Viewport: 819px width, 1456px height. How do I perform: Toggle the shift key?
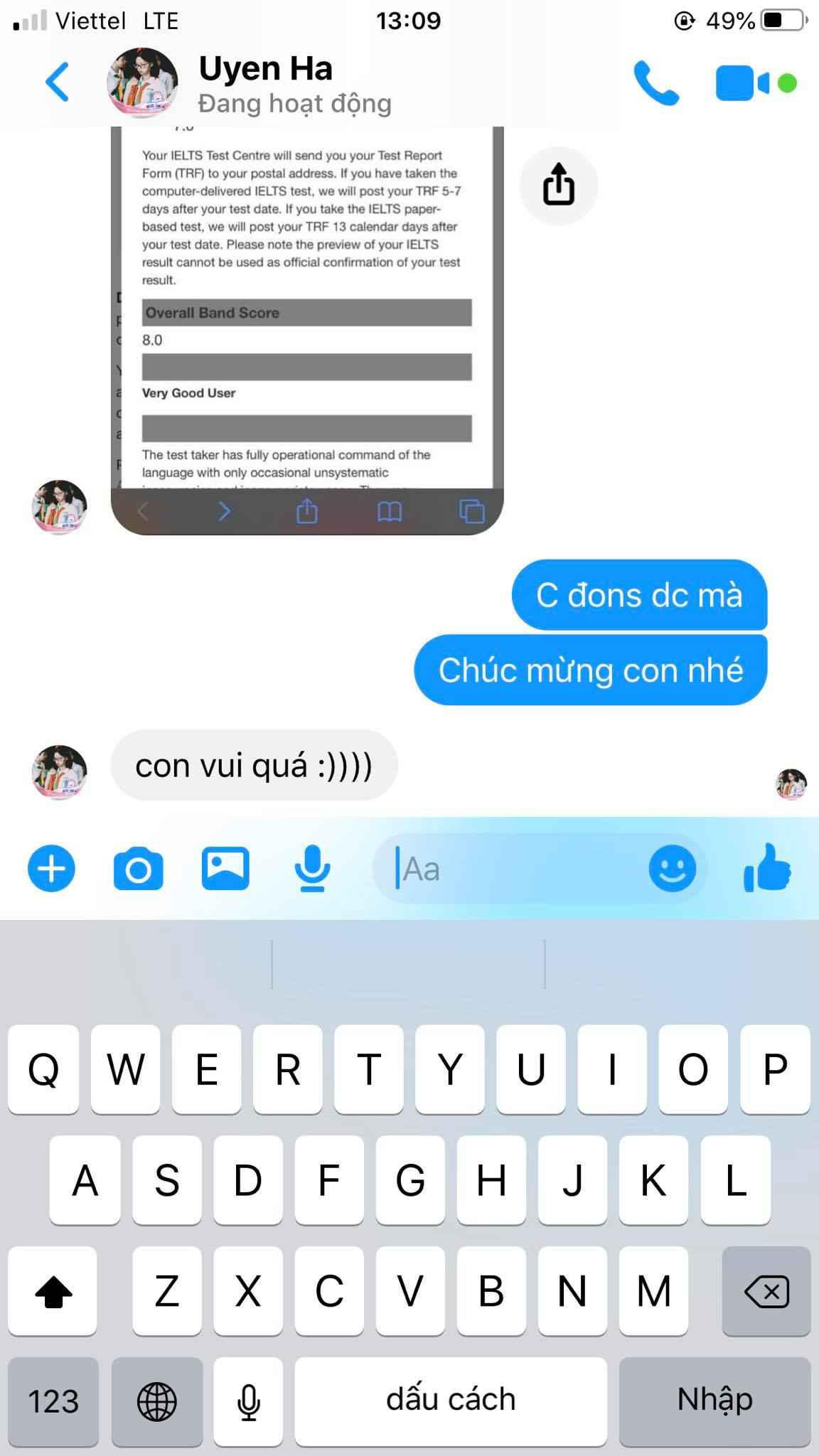[53, 1290]
